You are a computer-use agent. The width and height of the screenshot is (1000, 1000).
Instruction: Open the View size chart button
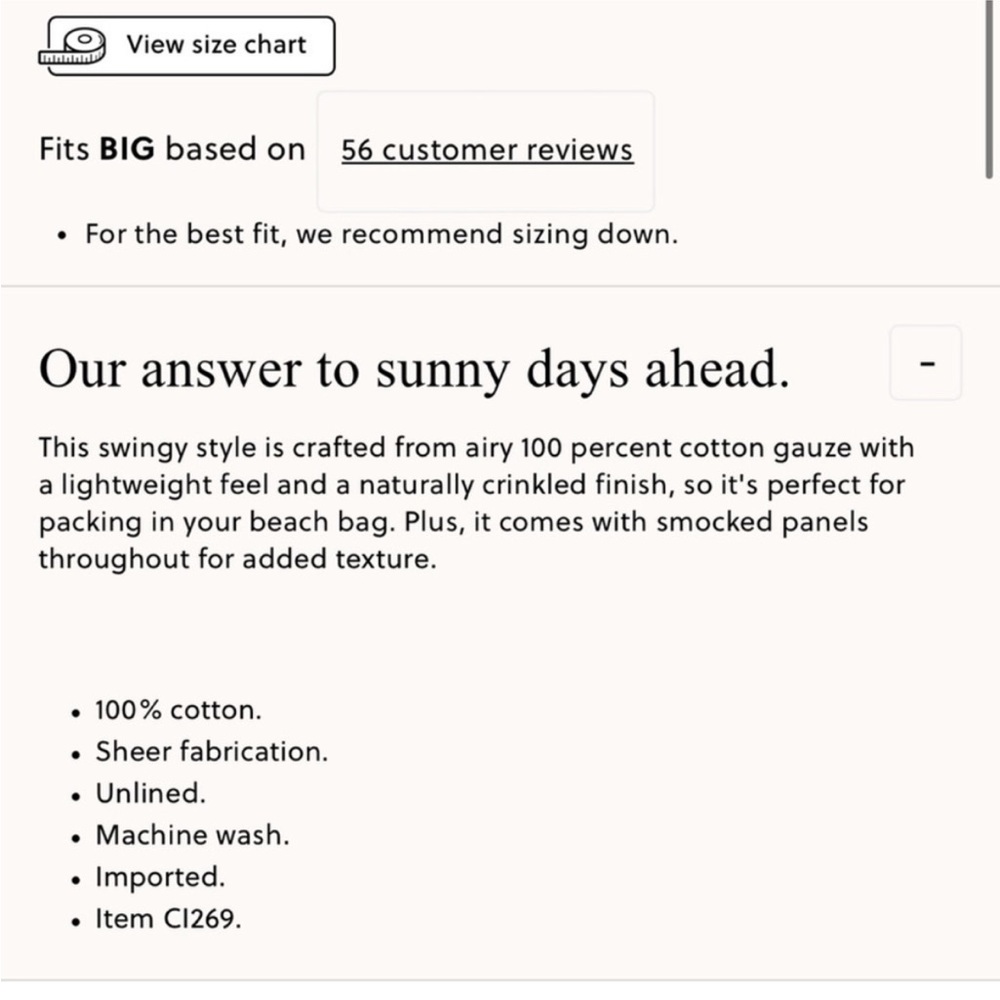point(191,46)
